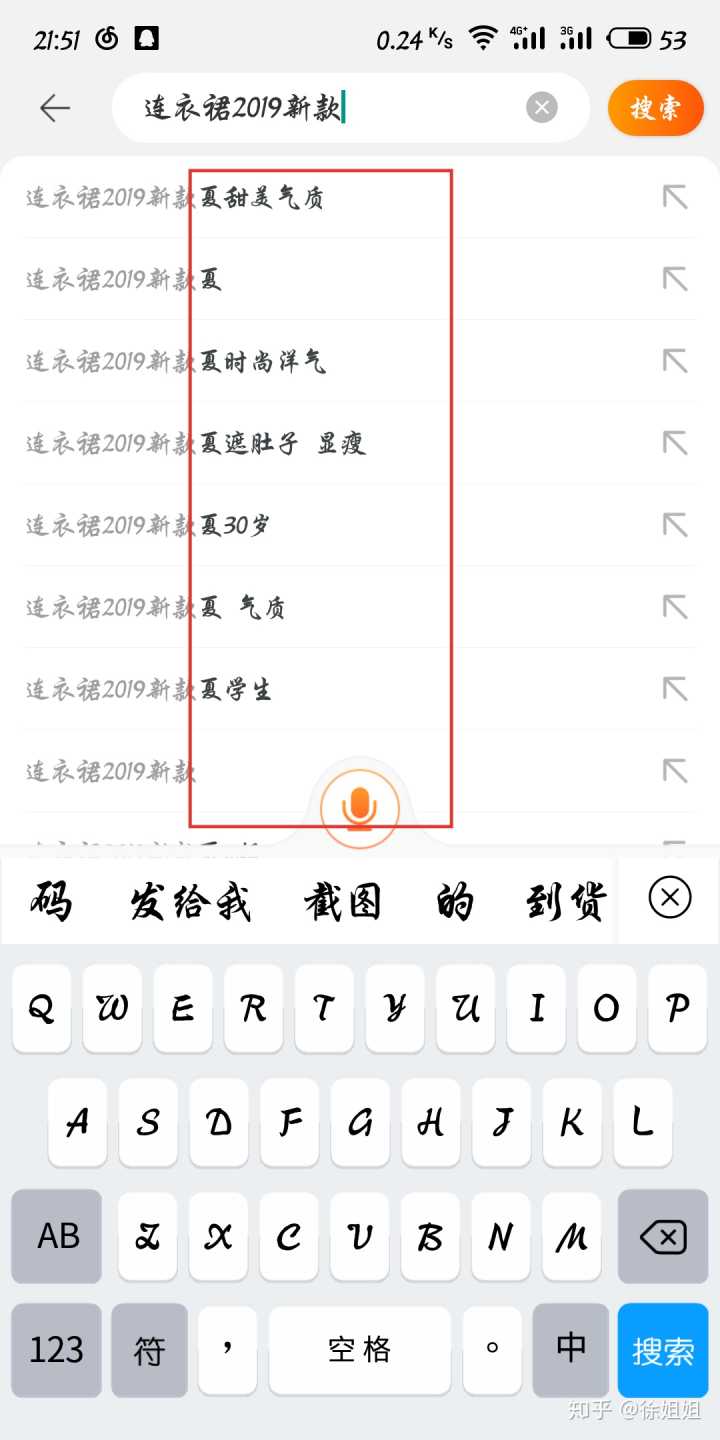720x1440 pixels.
Task: Focus the 连衣裙2019新款 search field
Action: point(330,108)
